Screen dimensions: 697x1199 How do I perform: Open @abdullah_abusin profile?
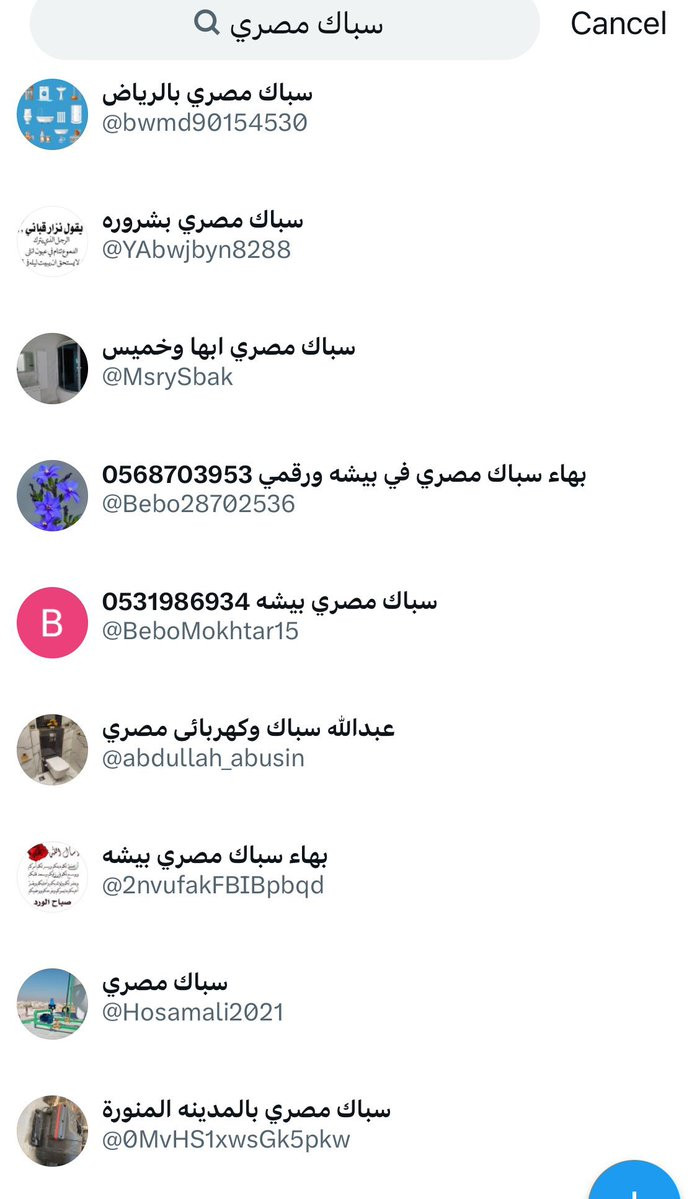coord(348,749)
